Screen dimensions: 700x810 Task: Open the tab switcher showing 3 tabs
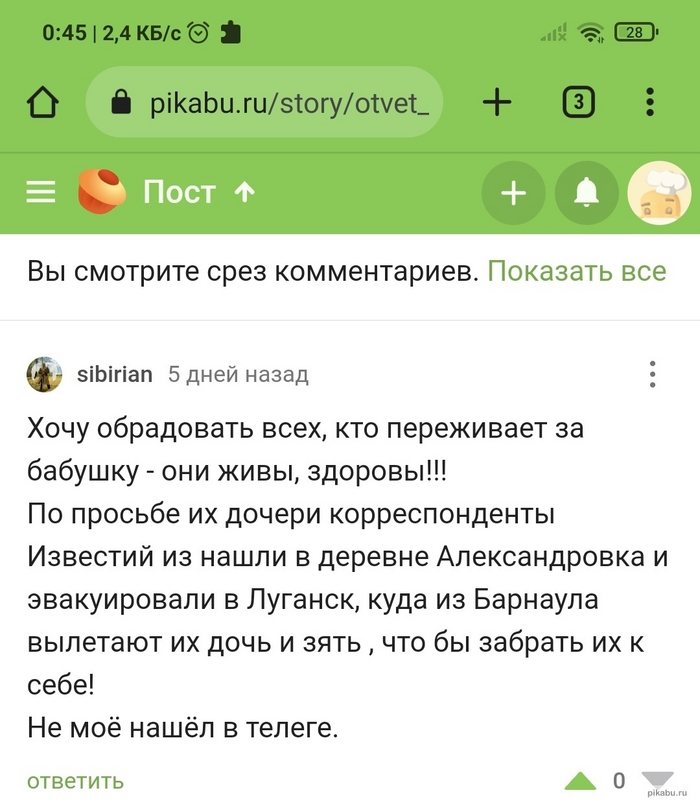coord(579,102)
